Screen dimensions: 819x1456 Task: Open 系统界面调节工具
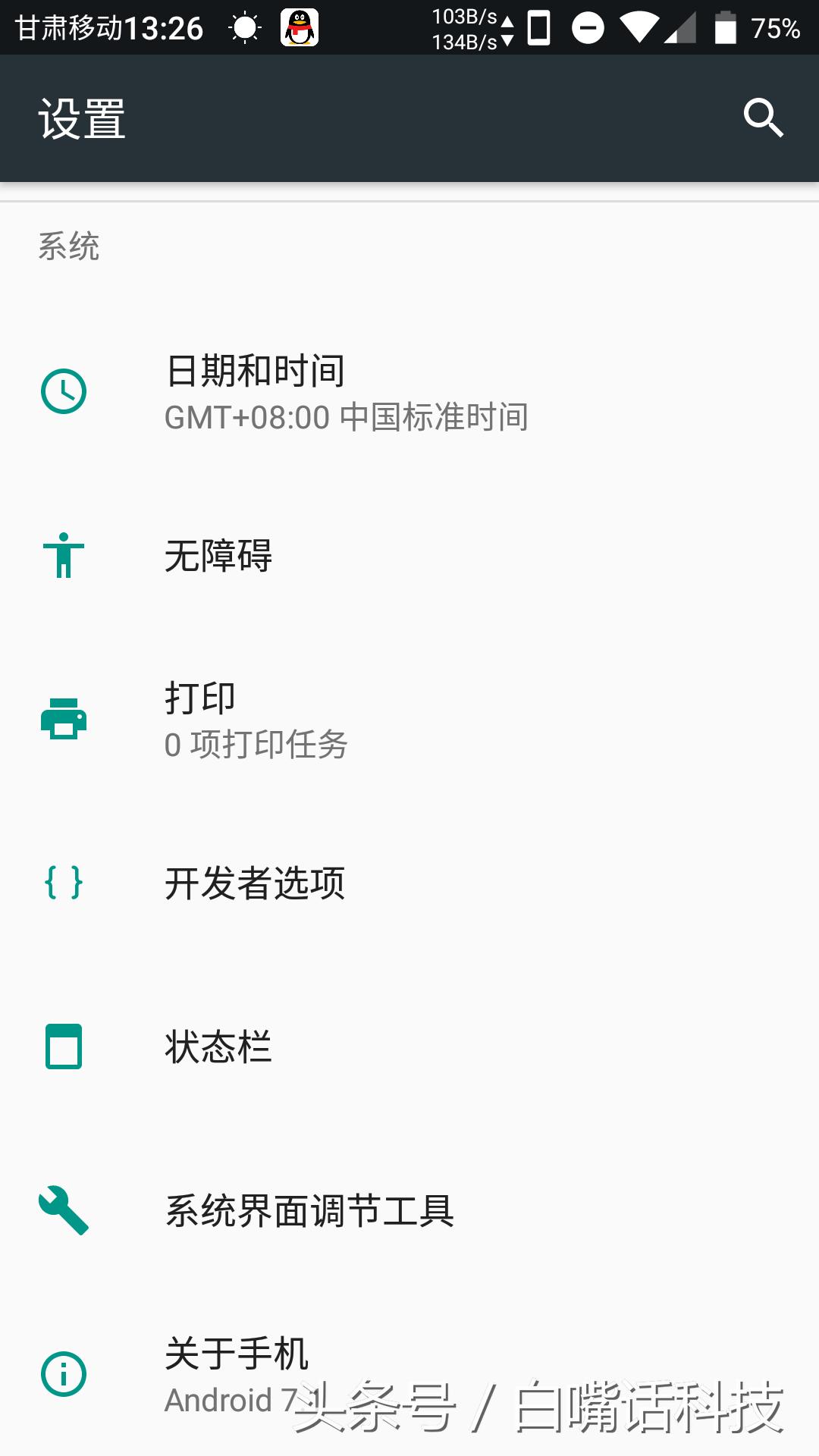tap(309, 1211)
